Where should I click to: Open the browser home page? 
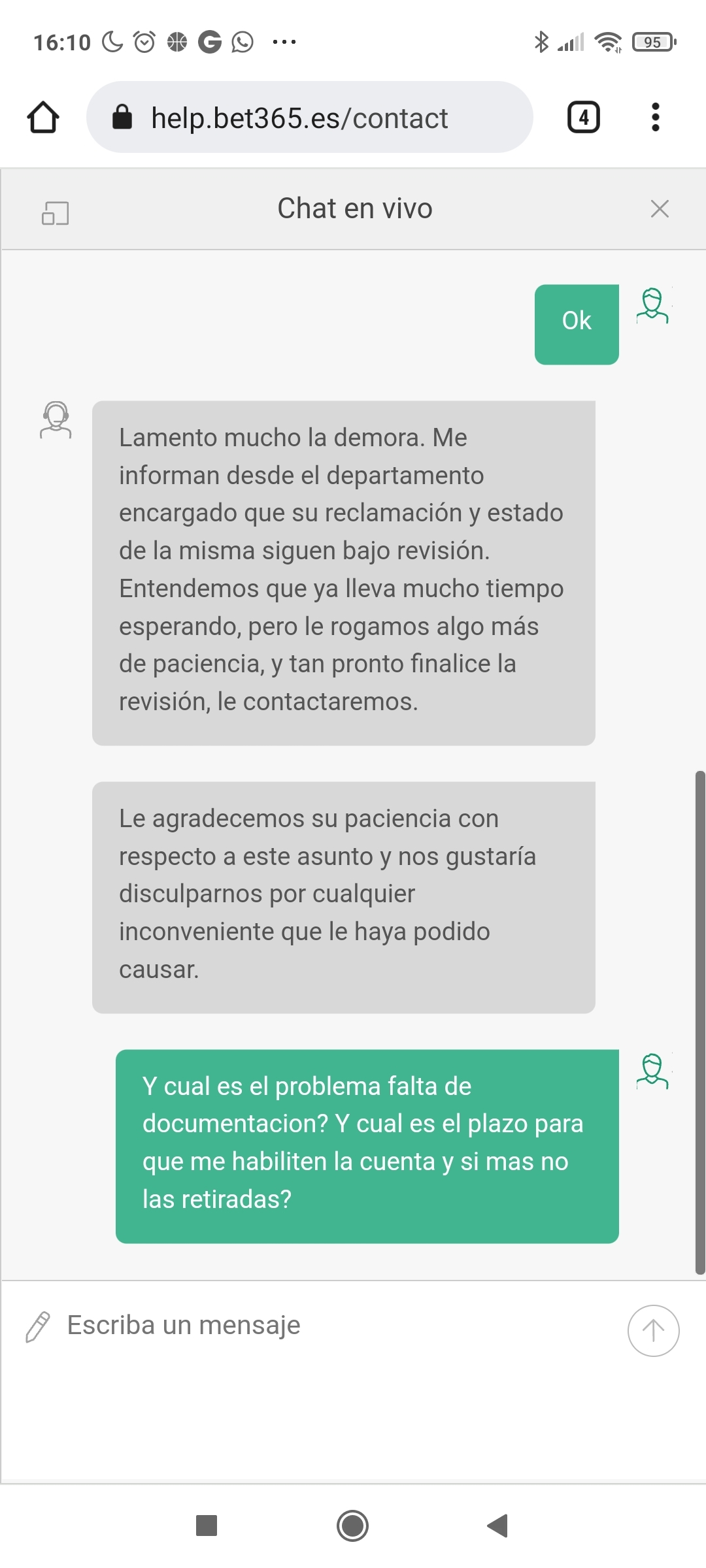click(x=43, y=118)
